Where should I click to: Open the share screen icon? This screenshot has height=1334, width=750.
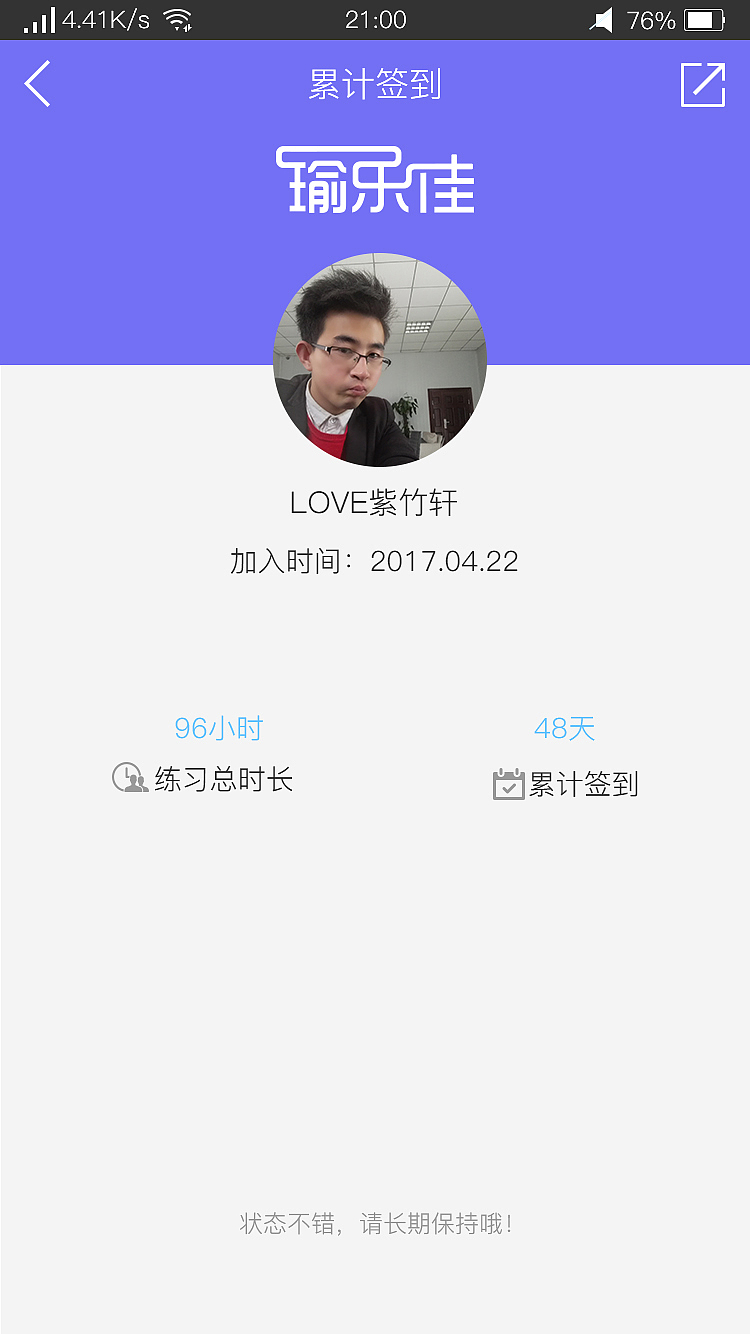pyautogui.click(x=703, y=84)
